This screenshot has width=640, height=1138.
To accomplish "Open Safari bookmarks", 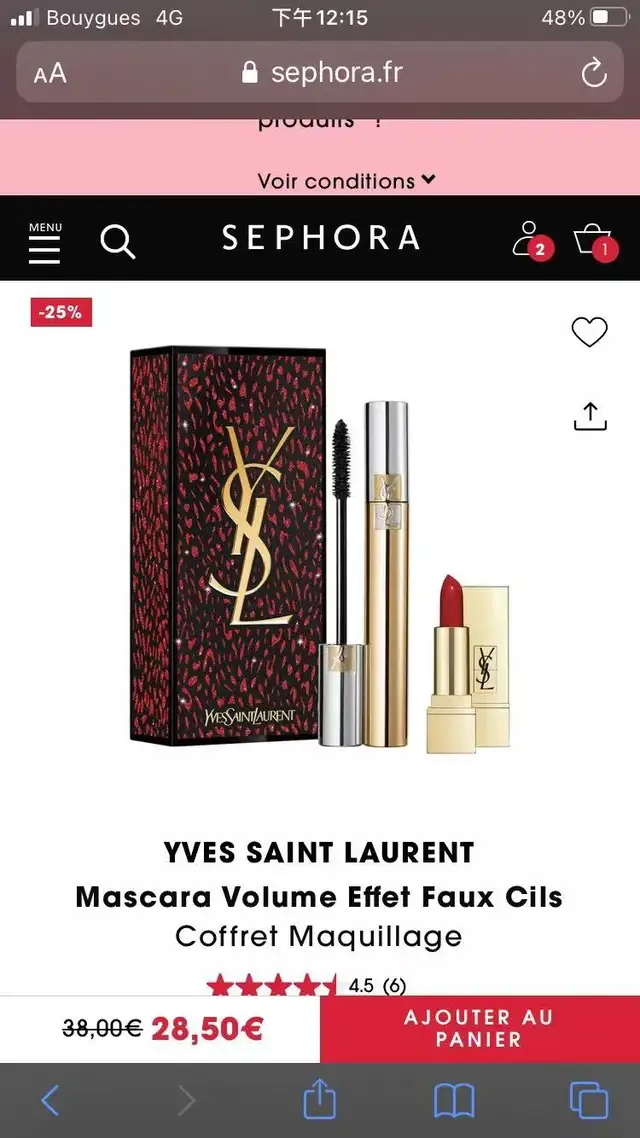I will (454, 1101).
